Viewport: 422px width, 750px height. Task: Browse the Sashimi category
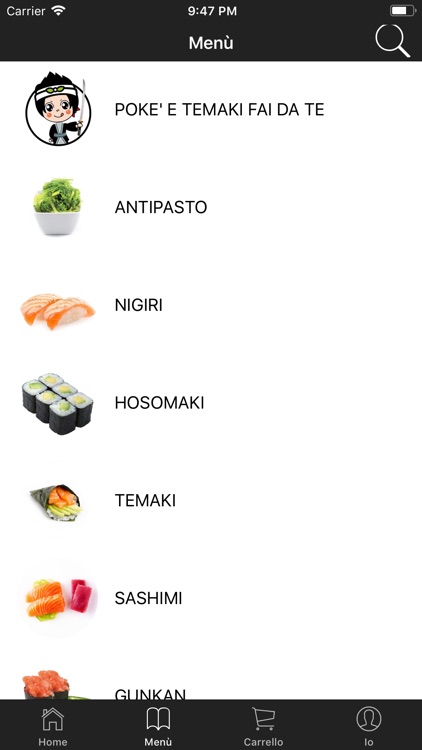tap(211, 598)
